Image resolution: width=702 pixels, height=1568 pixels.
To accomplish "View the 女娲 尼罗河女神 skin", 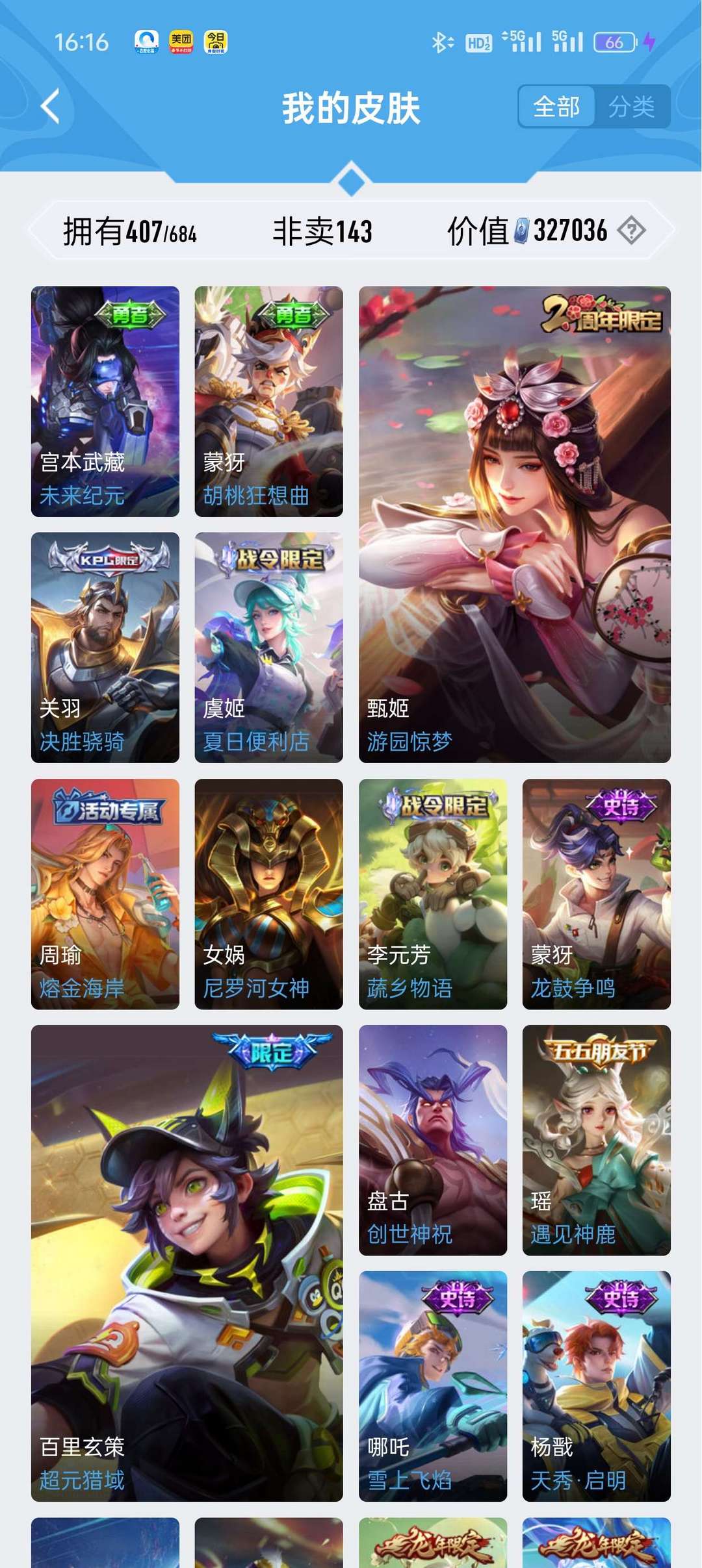I will click(268, 894).
